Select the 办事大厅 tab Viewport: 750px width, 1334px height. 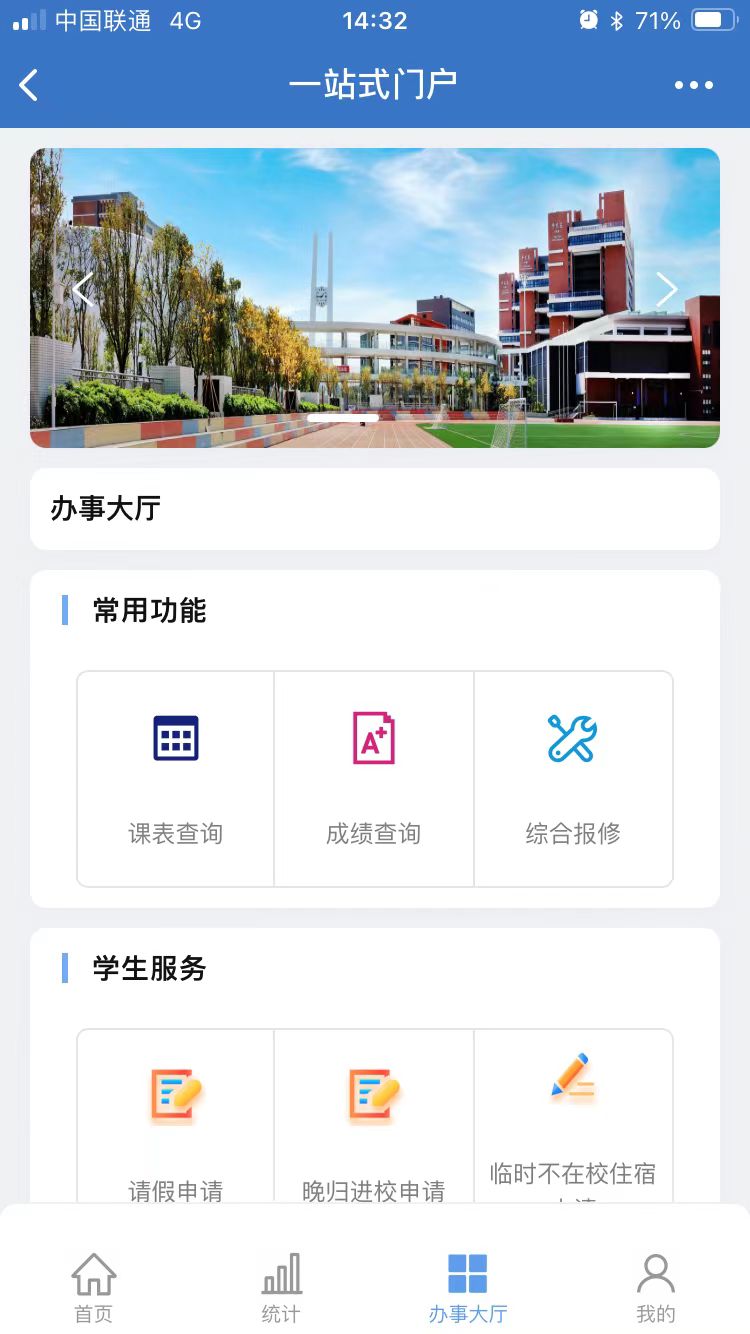tap(468, 1288)
